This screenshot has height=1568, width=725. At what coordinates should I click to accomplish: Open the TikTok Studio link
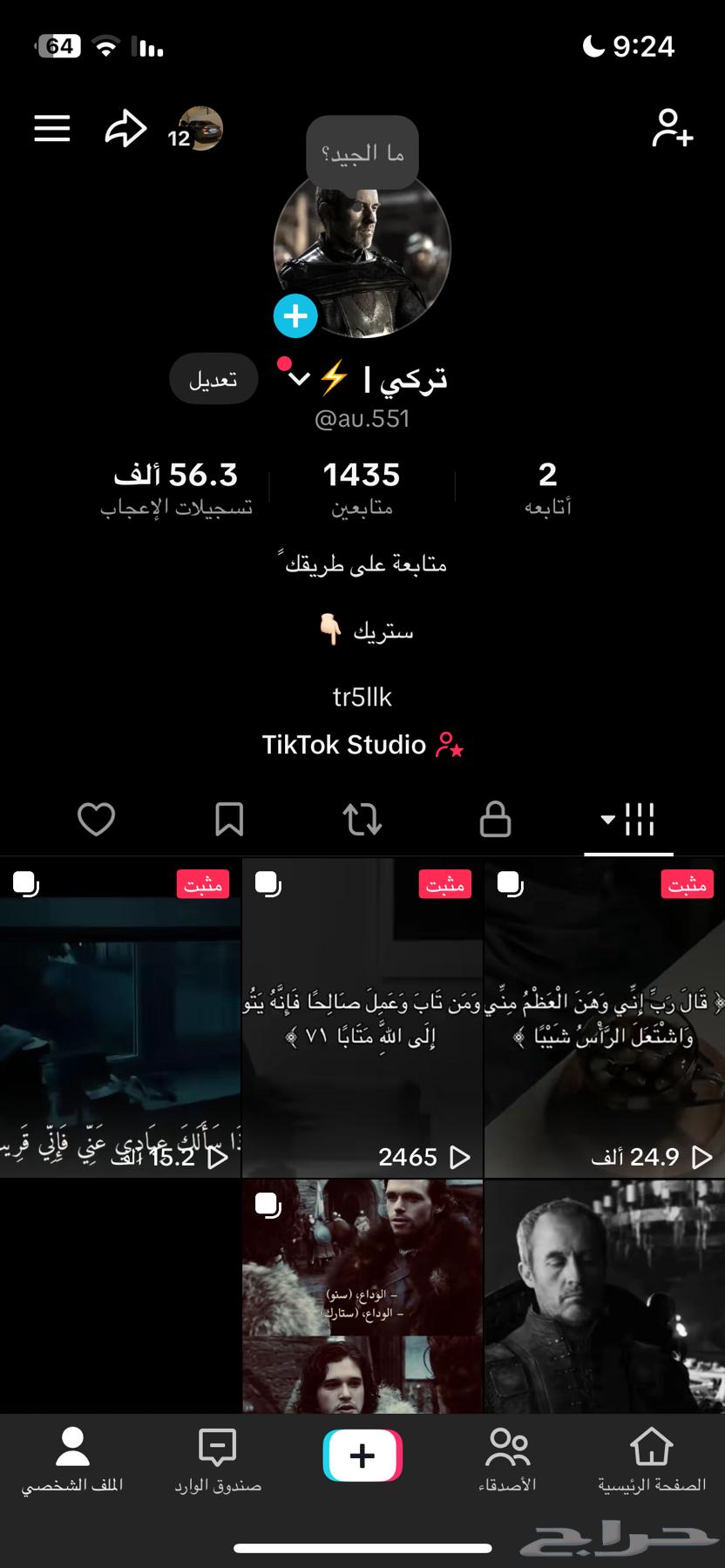coord(362,746)
